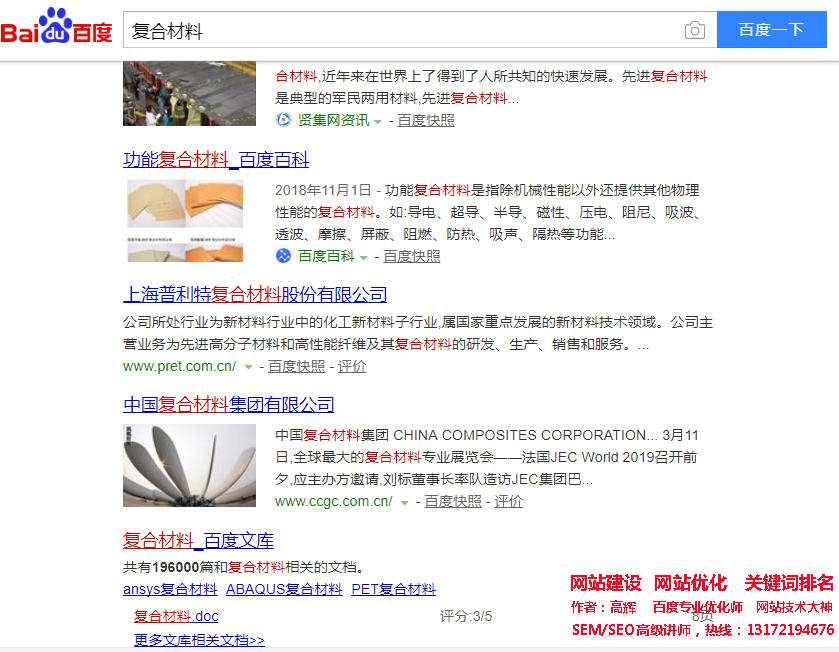This screenshot has height=652, width=839.
Task: Open the ABAQUS复合材料 link
Action: point(284,589)
